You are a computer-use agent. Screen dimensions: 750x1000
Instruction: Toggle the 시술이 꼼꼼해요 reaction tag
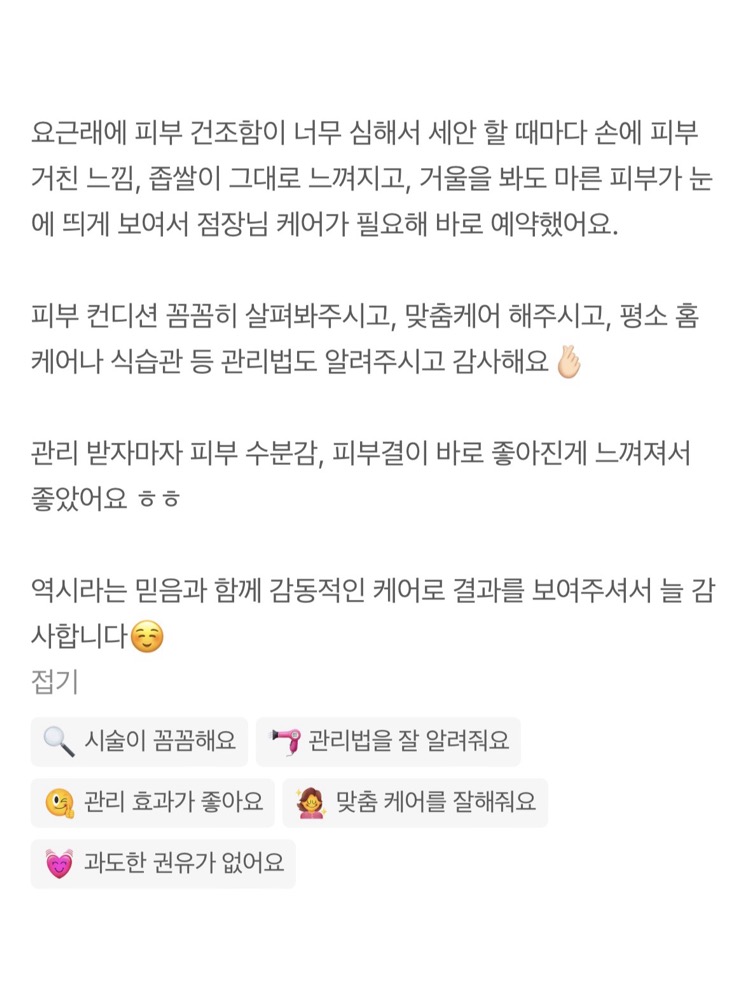click(x=140, y=742)
